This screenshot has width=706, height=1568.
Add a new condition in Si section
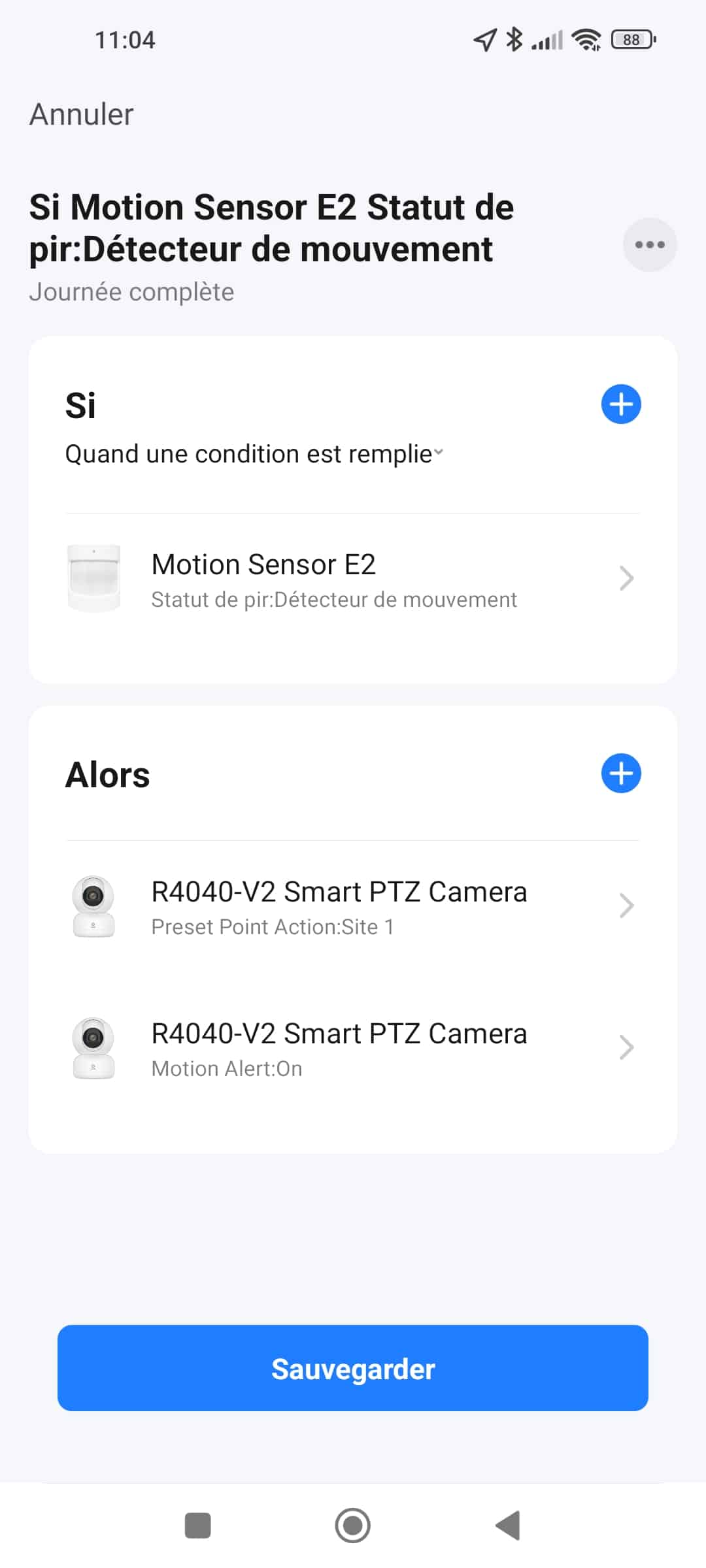620,404
